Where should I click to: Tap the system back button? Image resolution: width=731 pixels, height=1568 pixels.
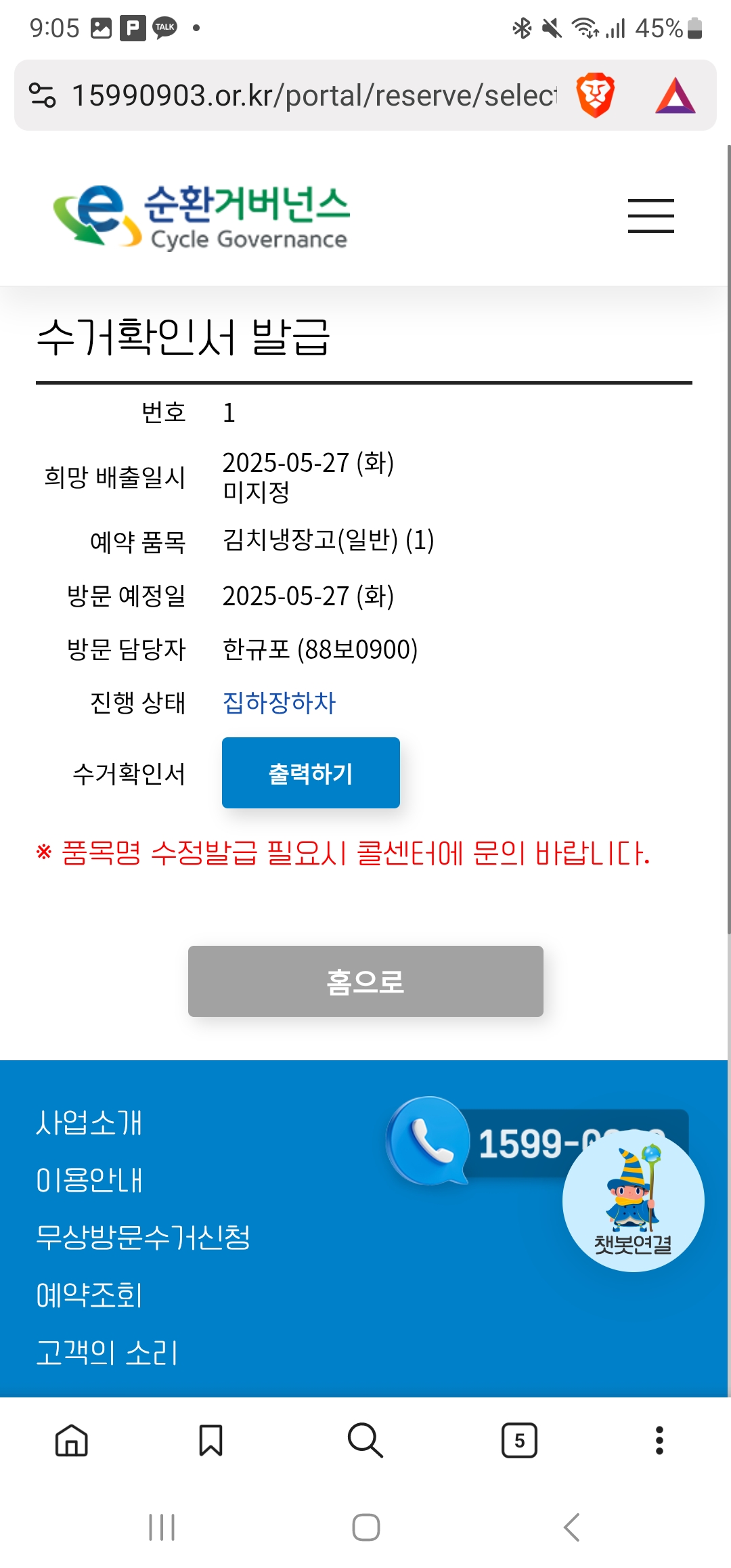pos(572,1527)
